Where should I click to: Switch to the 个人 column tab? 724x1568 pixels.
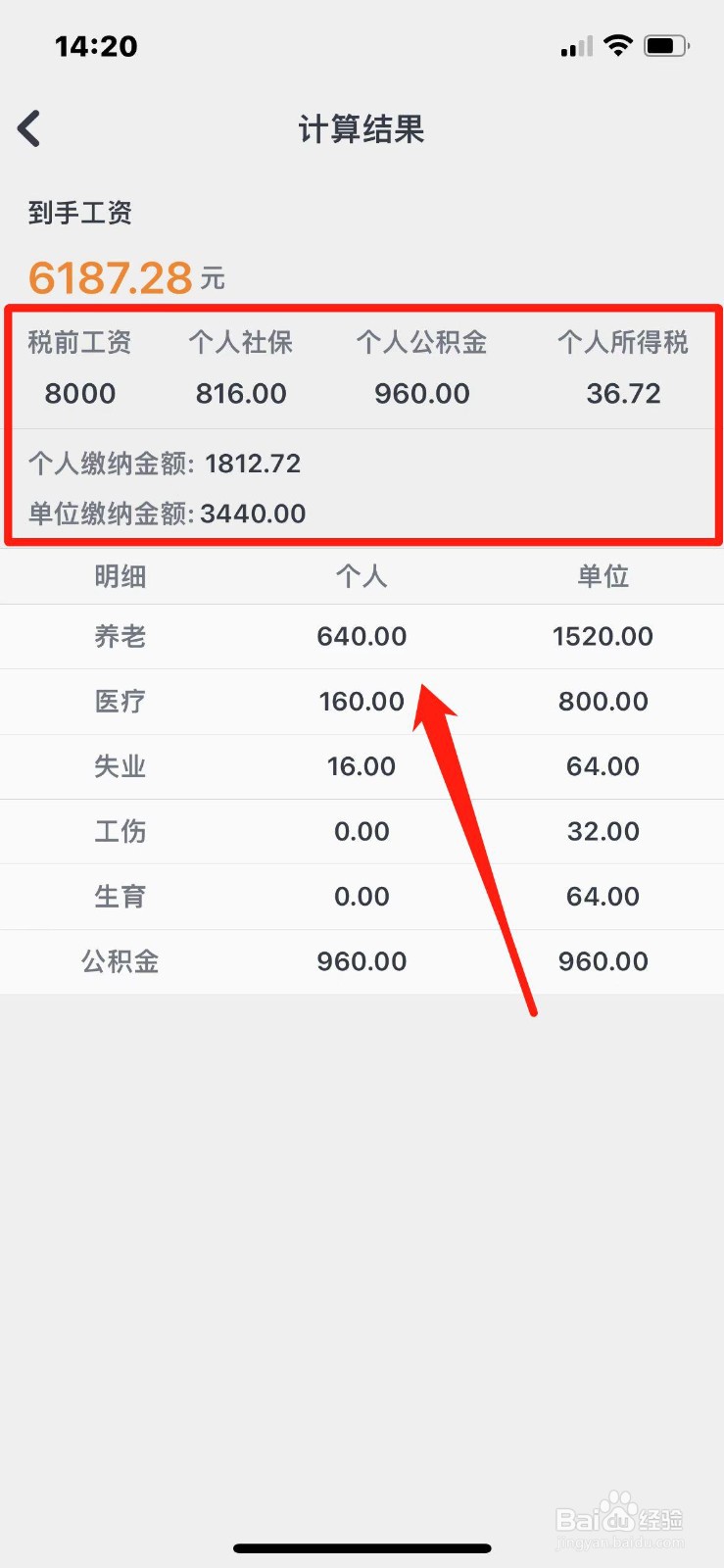(x=362, y=576)
